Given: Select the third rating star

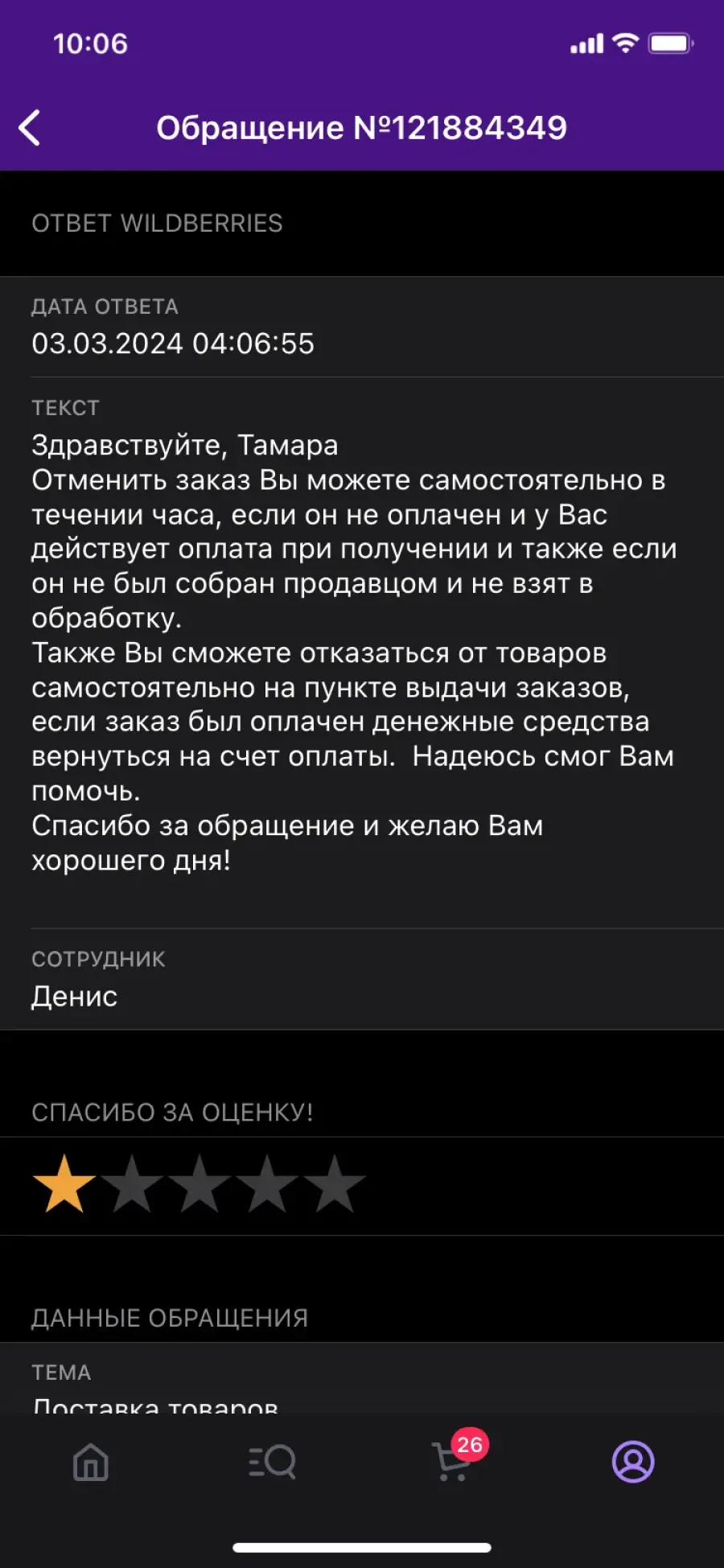Looking at the screenshot, I should [x=200, y=1183].
